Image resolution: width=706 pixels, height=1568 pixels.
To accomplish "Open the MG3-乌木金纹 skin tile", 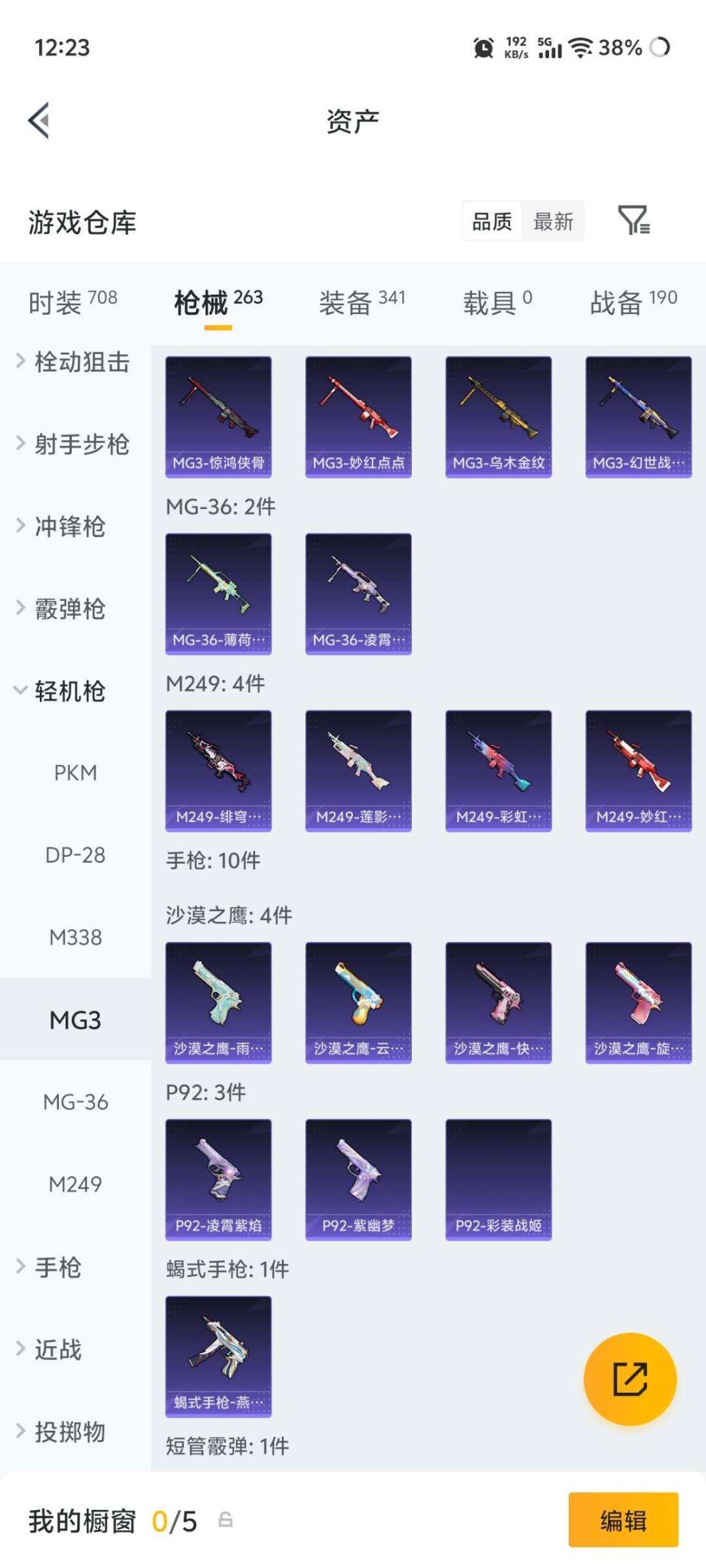I will [x=499, y=417].
